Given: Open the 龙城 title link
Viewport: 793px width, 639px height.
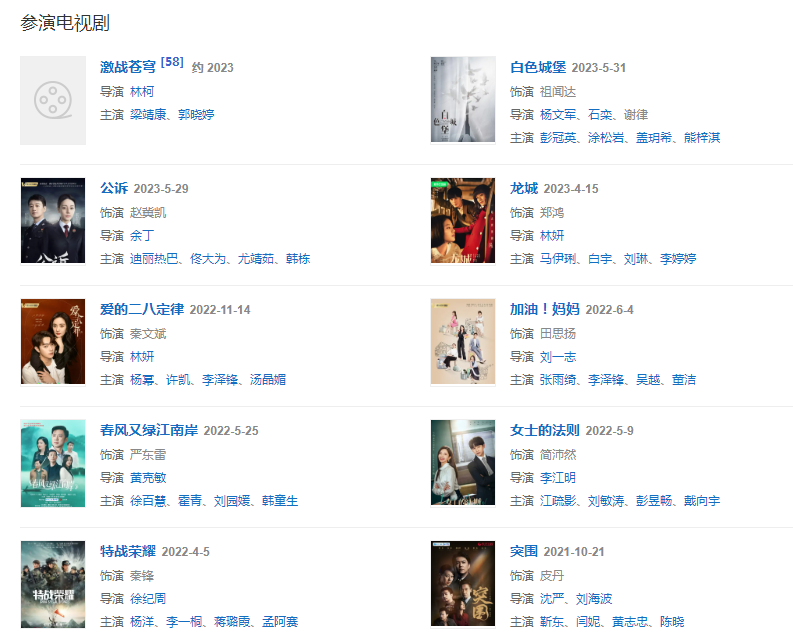Looking at the screenshot, I should [524, 188].
